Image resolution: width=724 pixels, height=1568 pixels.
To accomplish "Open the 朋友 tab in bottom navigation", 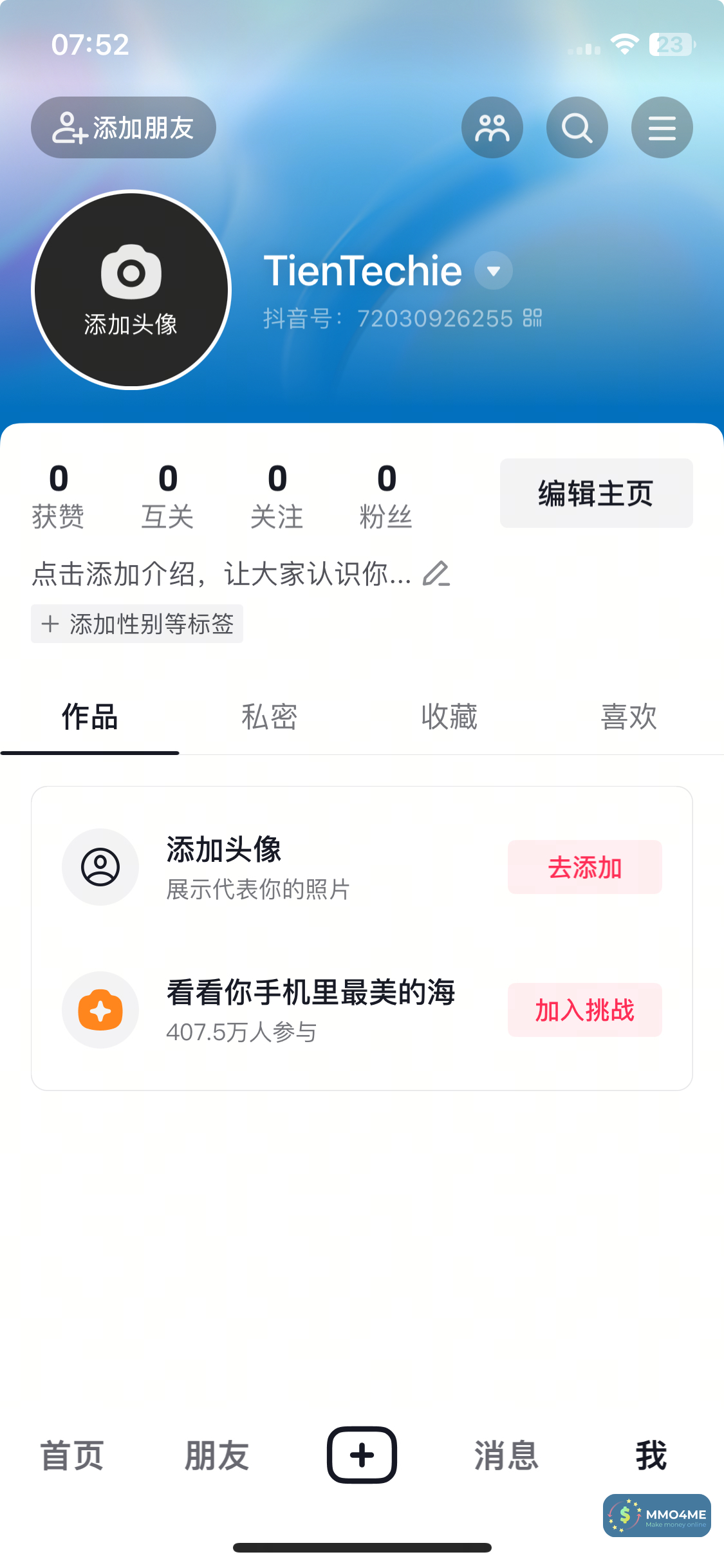I will [x=217, y=1455].
